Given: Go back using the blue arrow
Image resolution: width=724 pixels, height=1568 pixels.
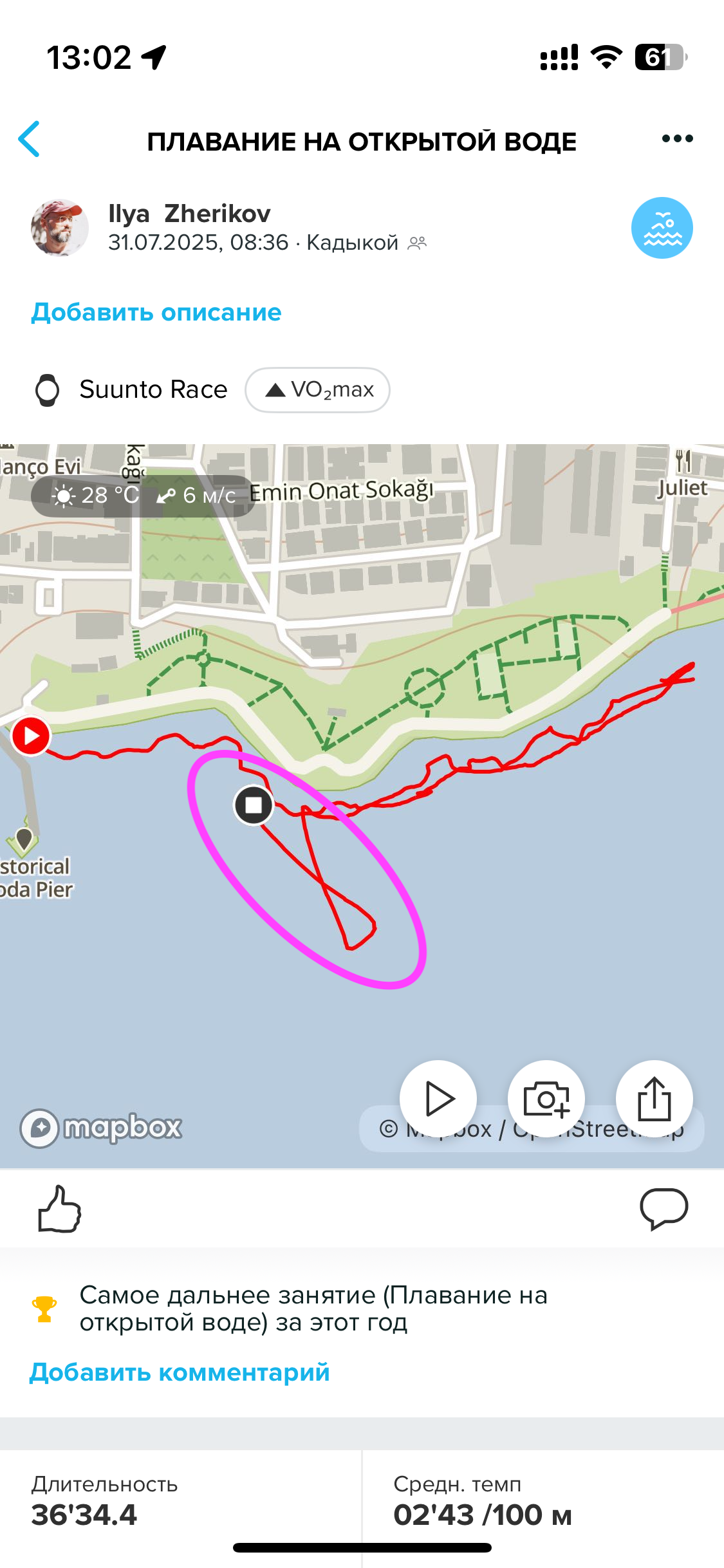Looking at the screenshot, I should pos(30,139).
